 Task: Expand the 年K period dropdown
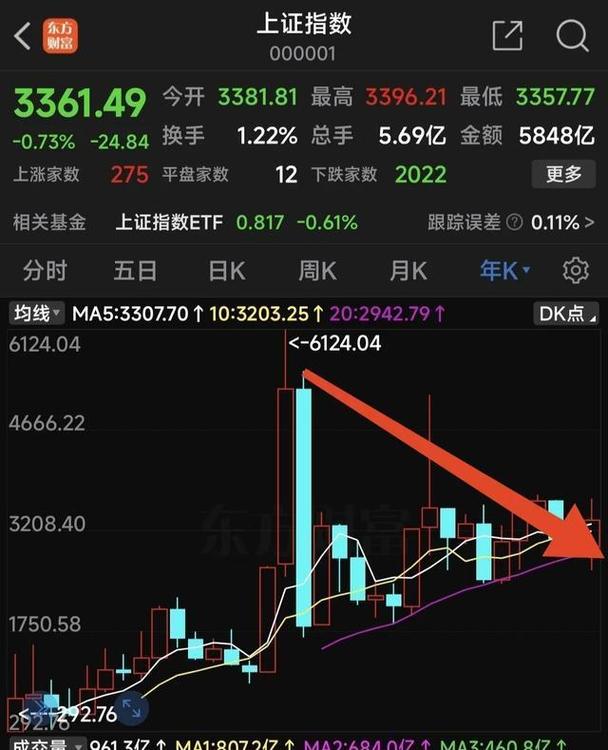tap(505, 270)
